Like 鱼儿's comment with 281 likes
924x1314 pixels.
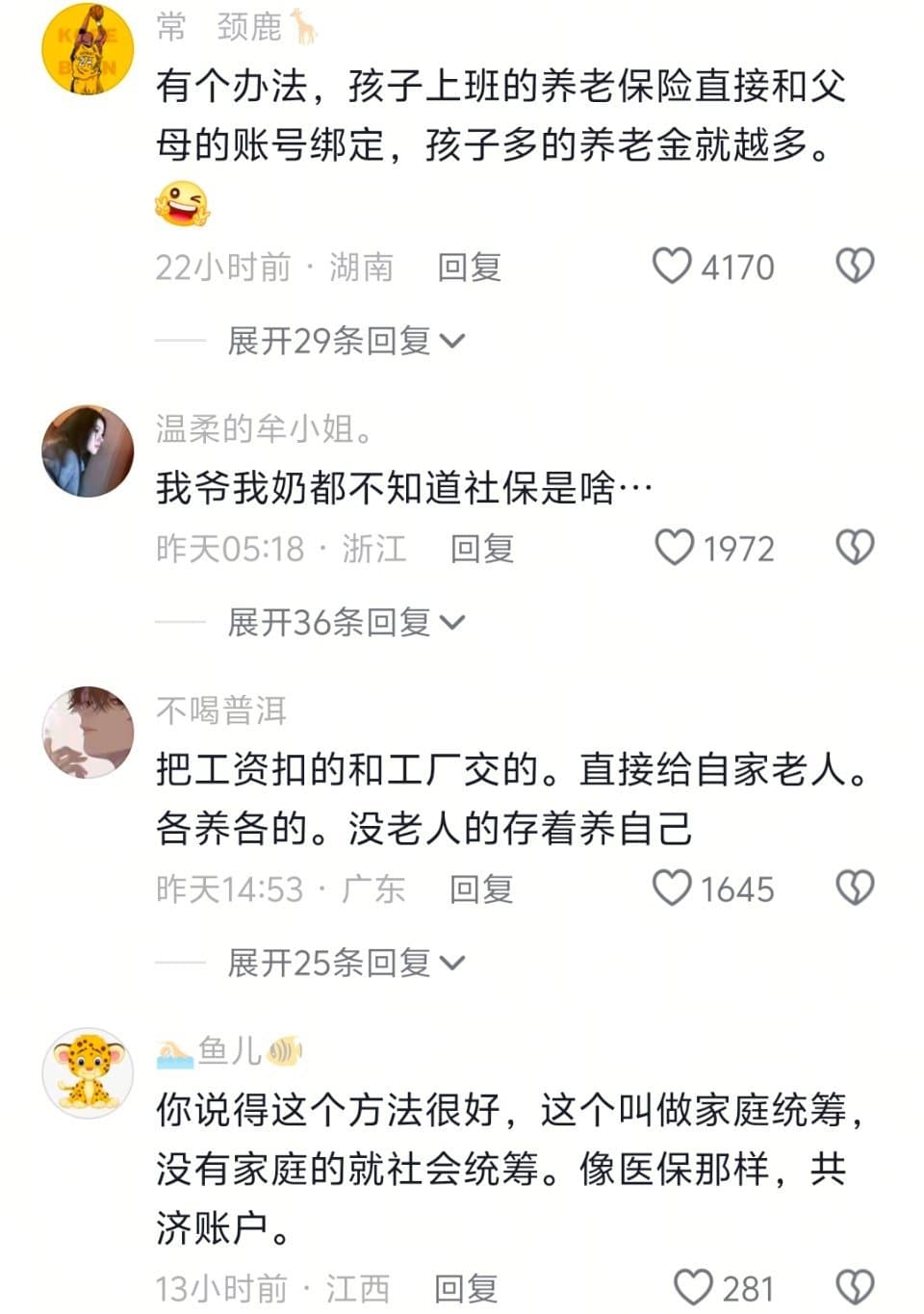[692, 1287]
